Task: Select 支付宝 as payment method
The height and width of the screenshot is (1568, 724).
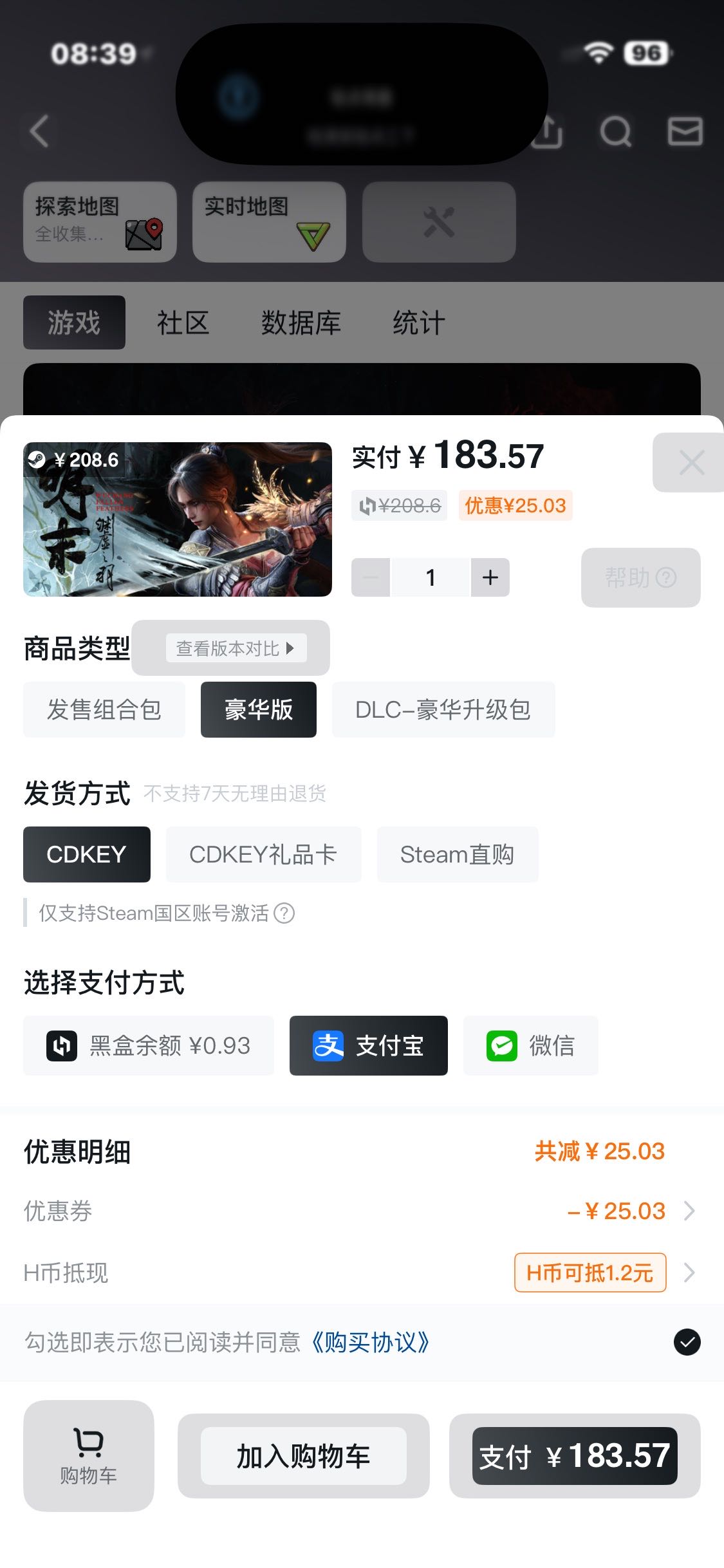Action: [368, 1045]
